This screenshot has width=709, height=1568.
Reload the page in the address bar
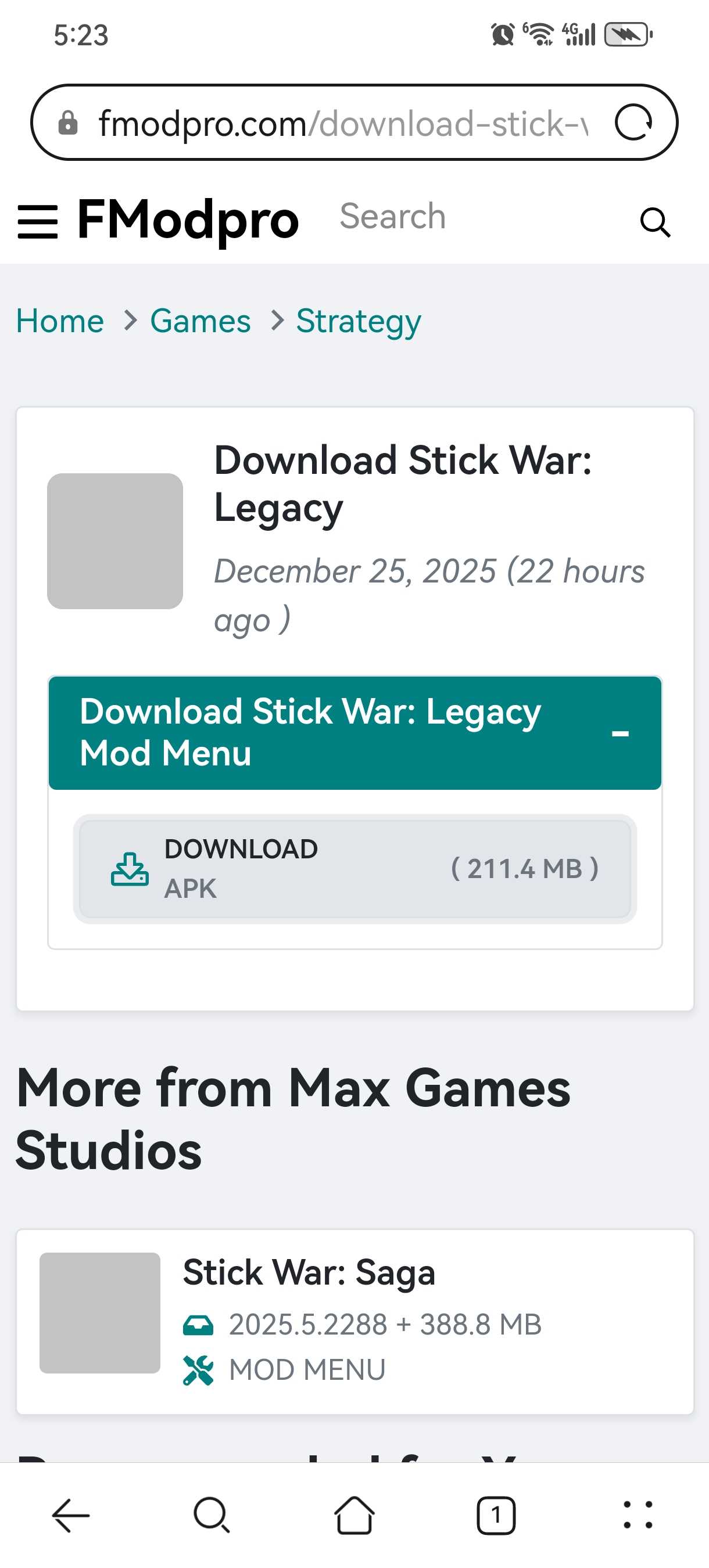[633, 123]
